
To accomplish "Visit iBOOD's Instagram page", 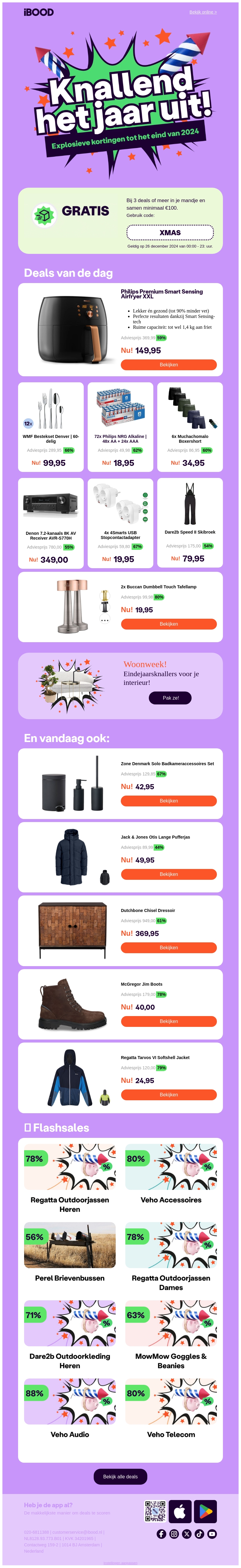I will click(174, 1534).
